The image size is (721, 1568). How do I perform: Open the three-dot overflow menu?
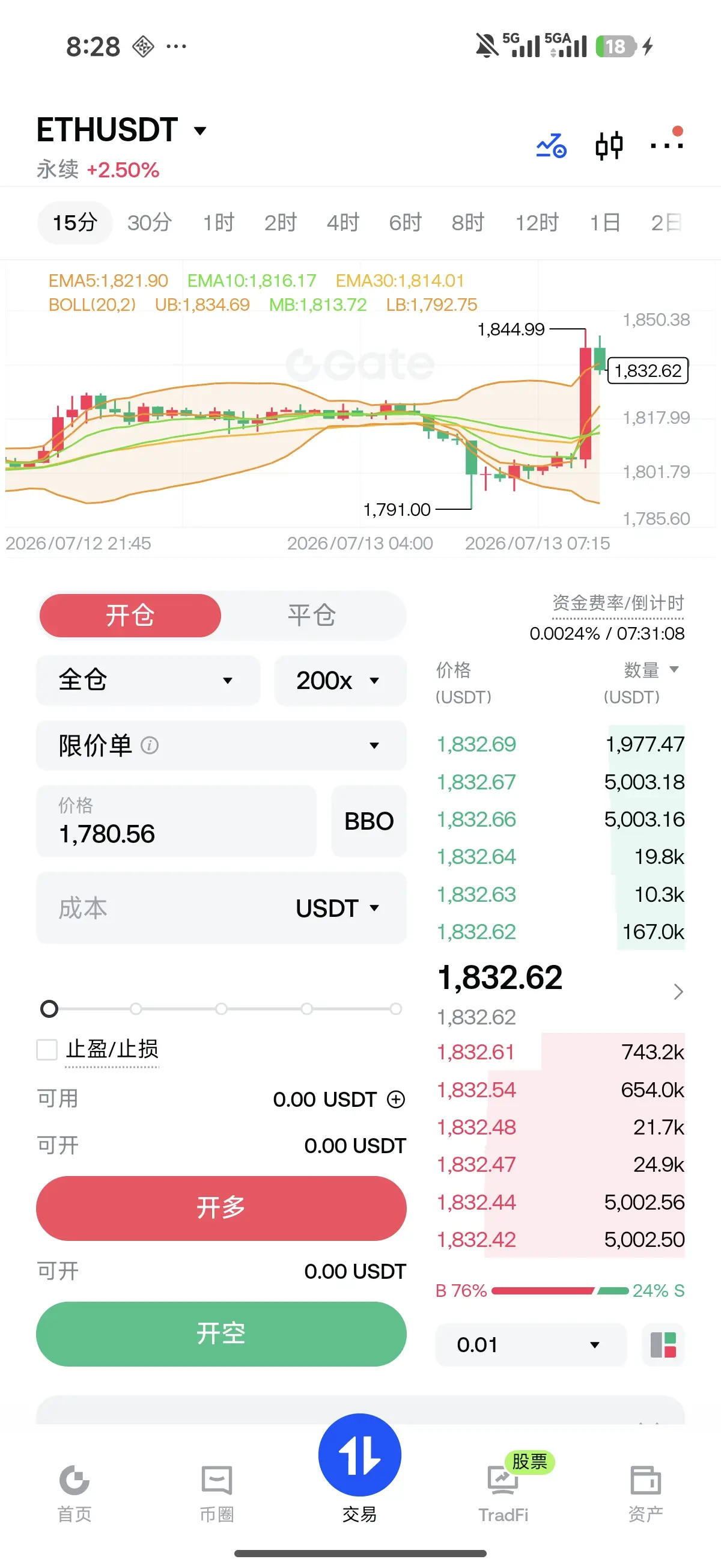[x=666, y=144]
